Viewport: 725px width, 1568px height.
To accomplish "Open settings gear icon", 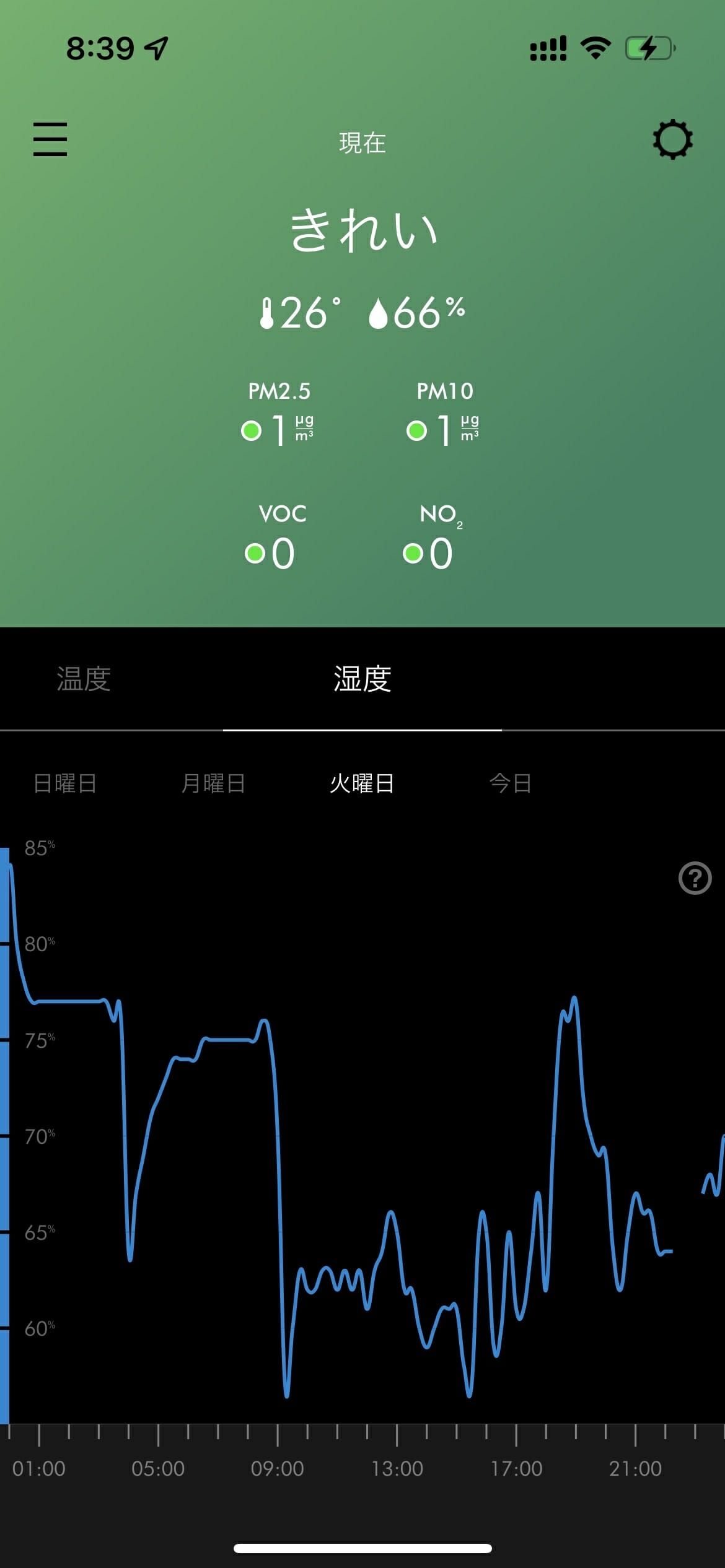I will click(672, 139).
